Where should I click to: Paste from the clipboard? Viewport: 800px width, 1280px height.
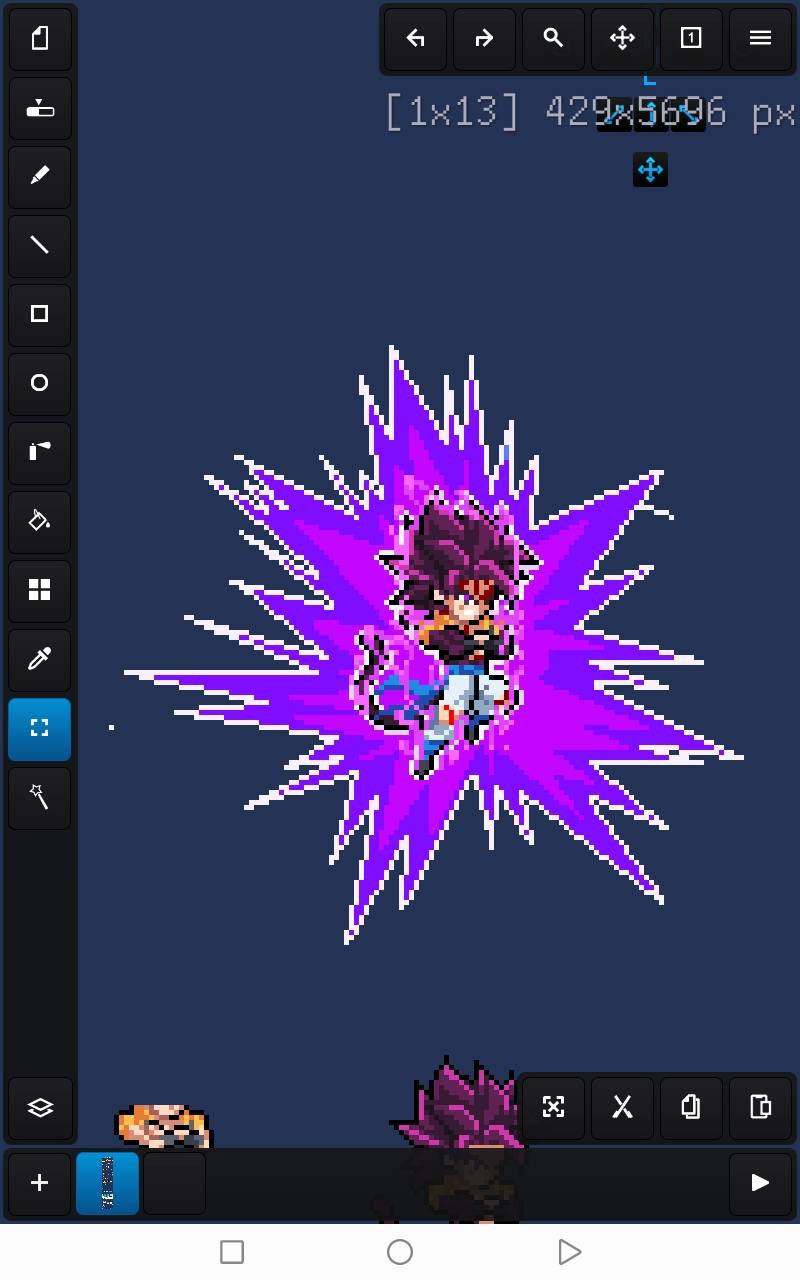click(760, 1106)
